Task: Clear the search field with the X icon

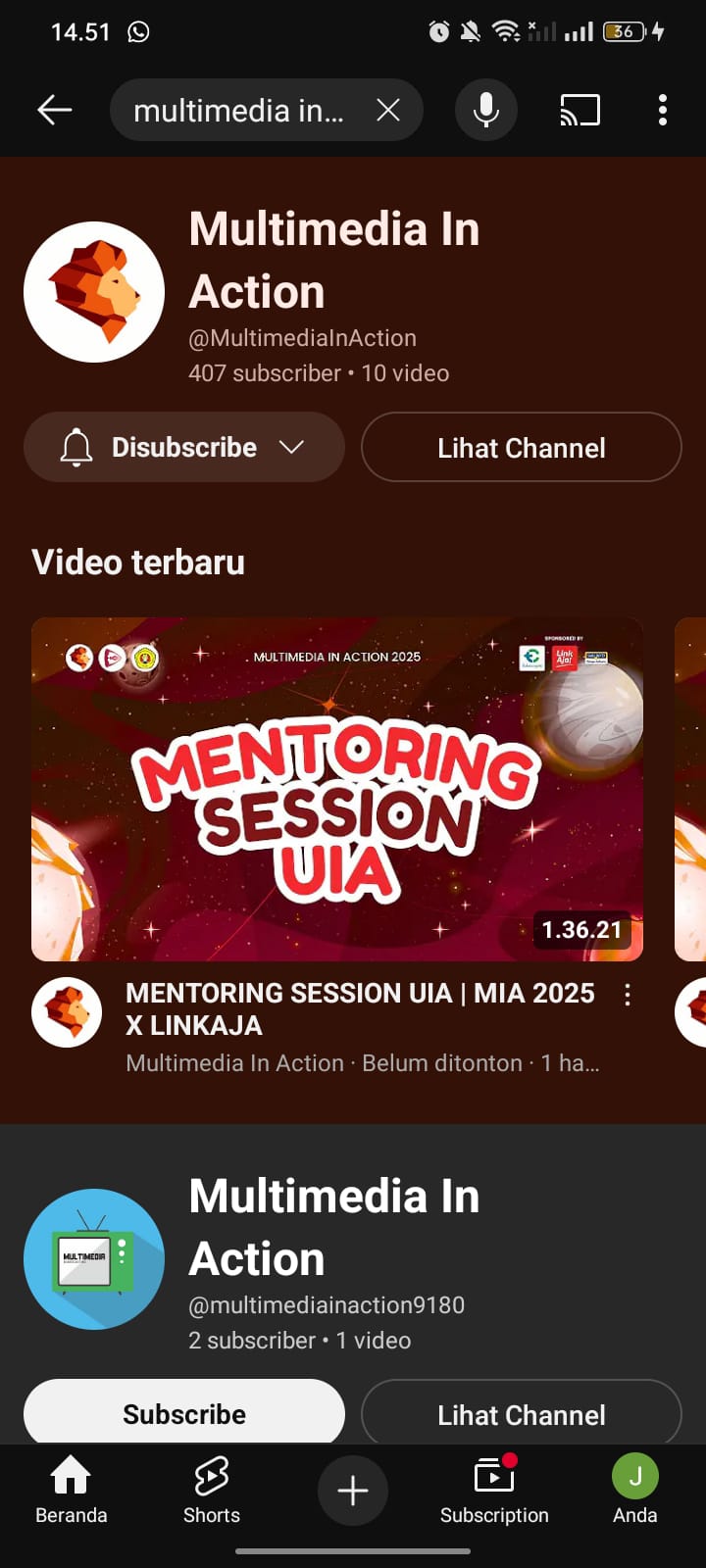Action: click(388, 110)
